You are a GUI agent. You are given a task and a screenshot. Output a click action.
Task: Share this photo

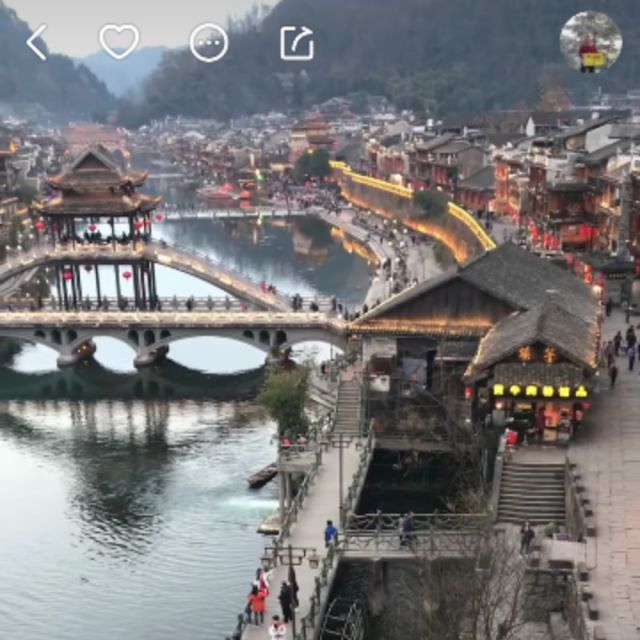point(297,42)
